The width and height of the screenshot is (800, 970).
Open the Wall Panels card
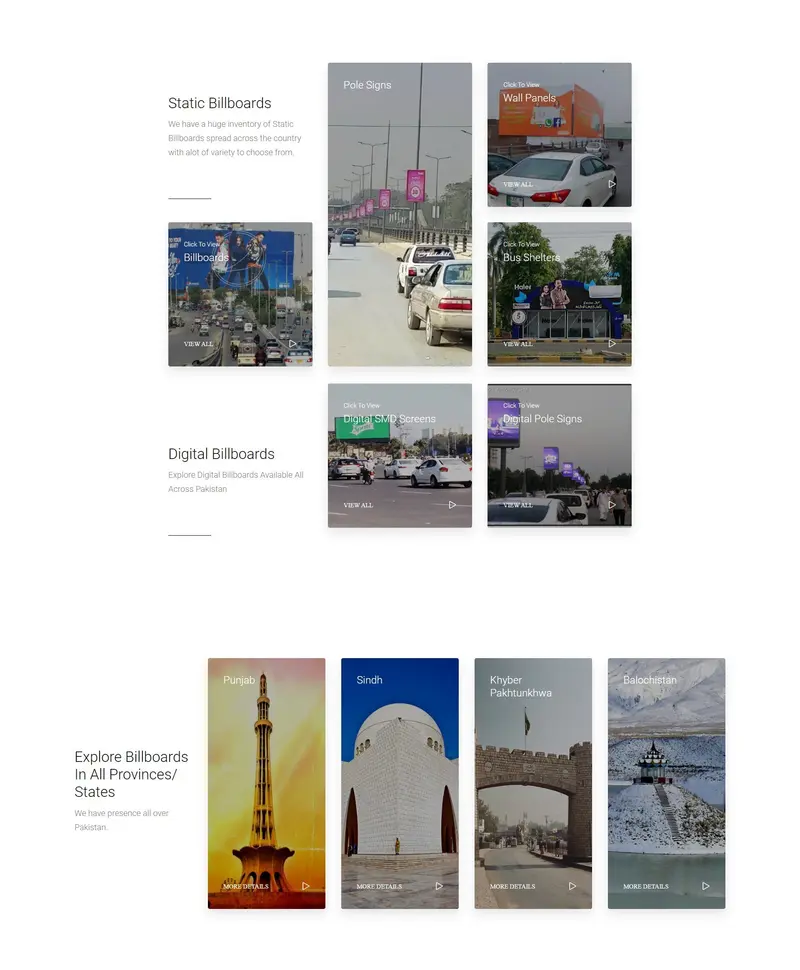559,135
